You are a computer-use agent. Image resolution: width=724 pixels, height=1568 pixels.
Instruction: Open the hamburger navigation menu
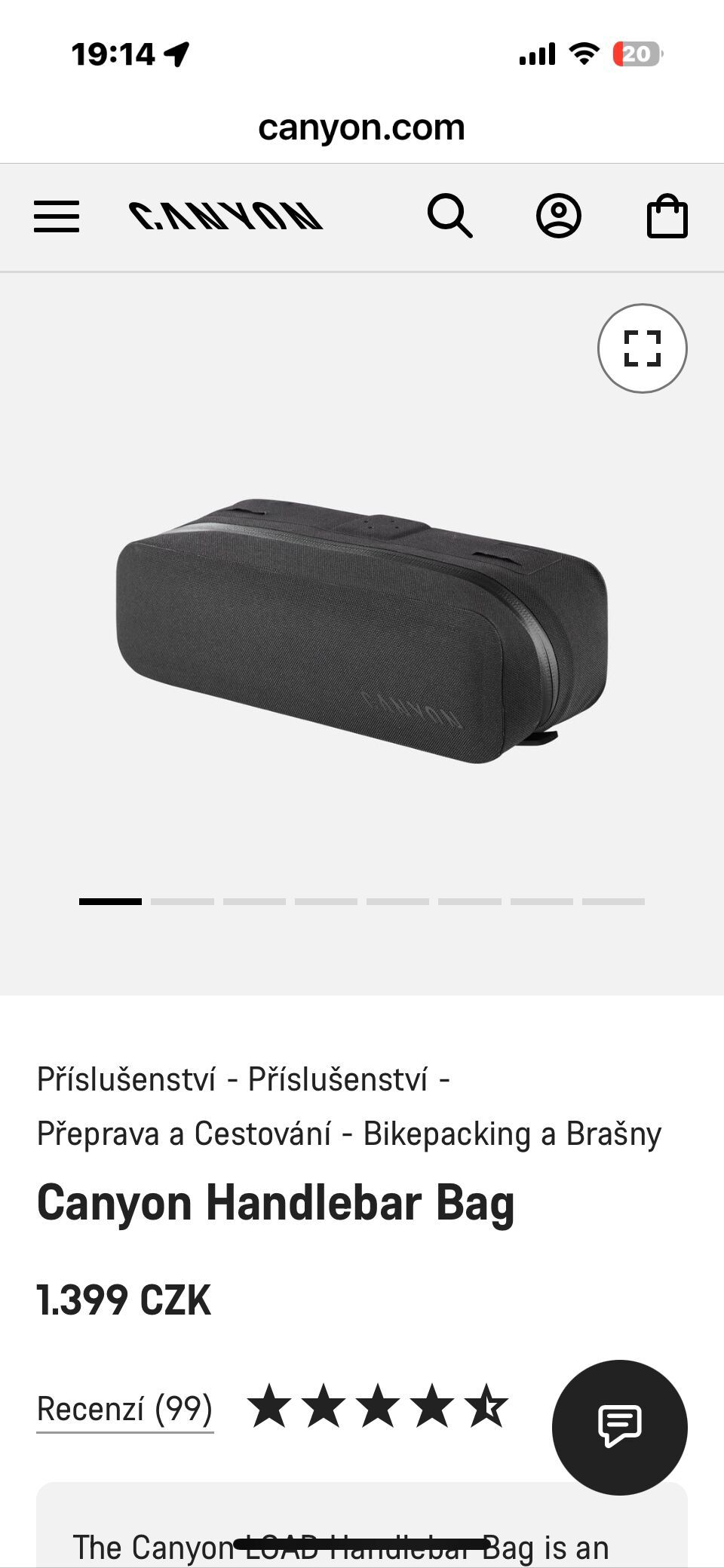pos(57,216)
